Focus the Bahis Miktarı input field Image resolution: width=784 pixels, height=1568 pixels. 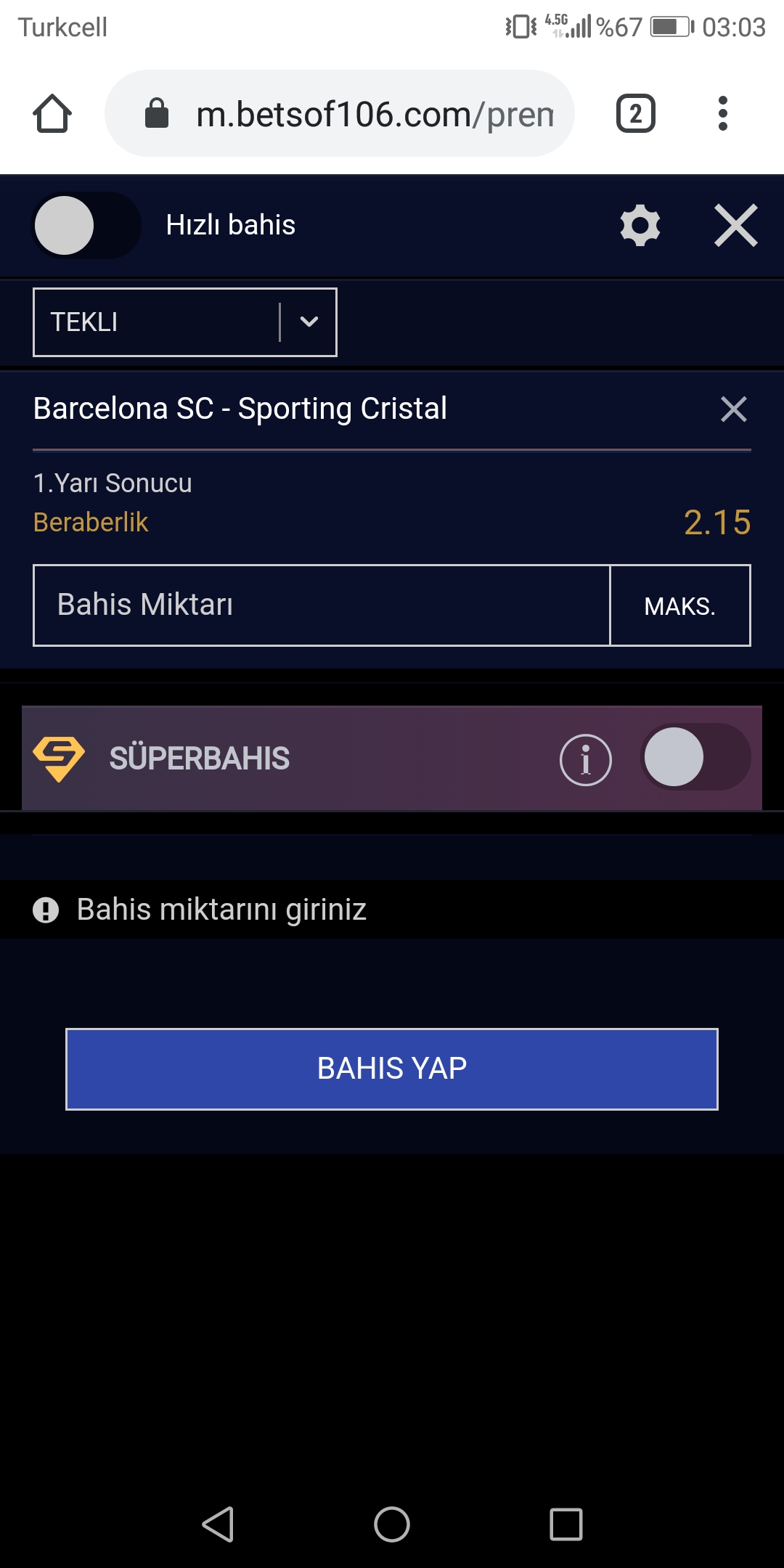322,605
